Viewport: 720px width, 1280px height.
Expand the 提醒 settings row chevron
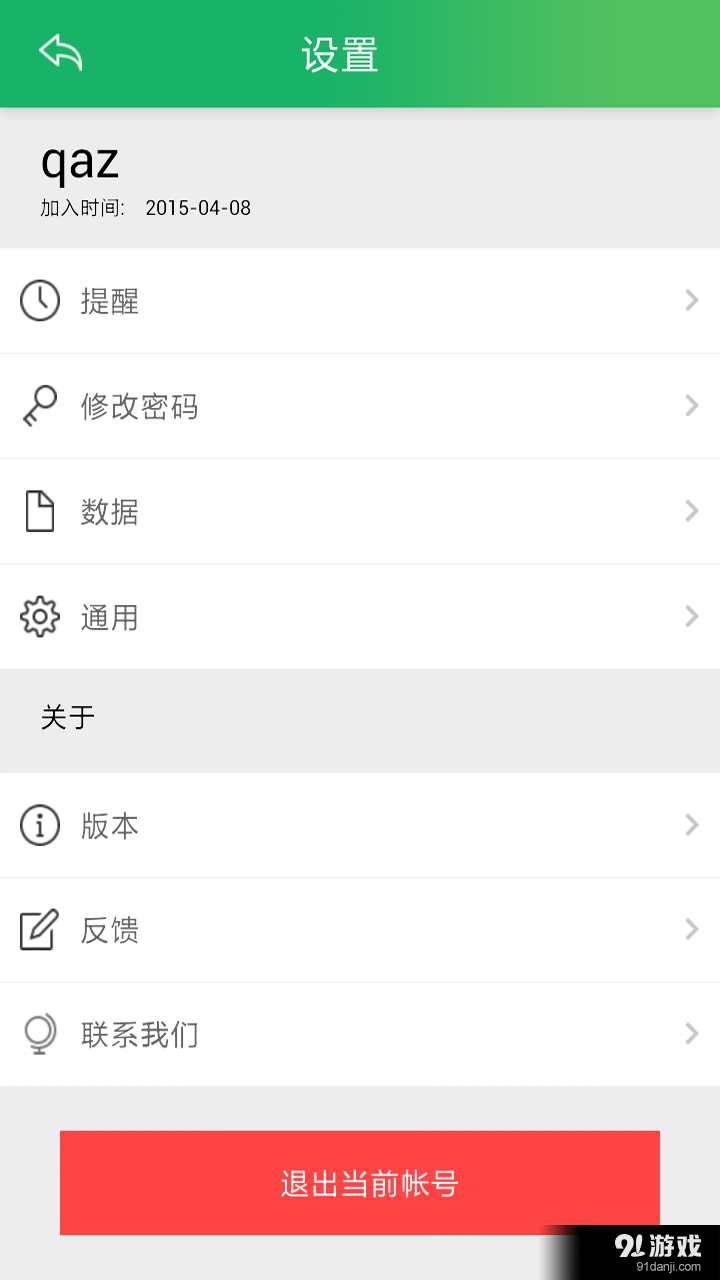pos(692,300)
